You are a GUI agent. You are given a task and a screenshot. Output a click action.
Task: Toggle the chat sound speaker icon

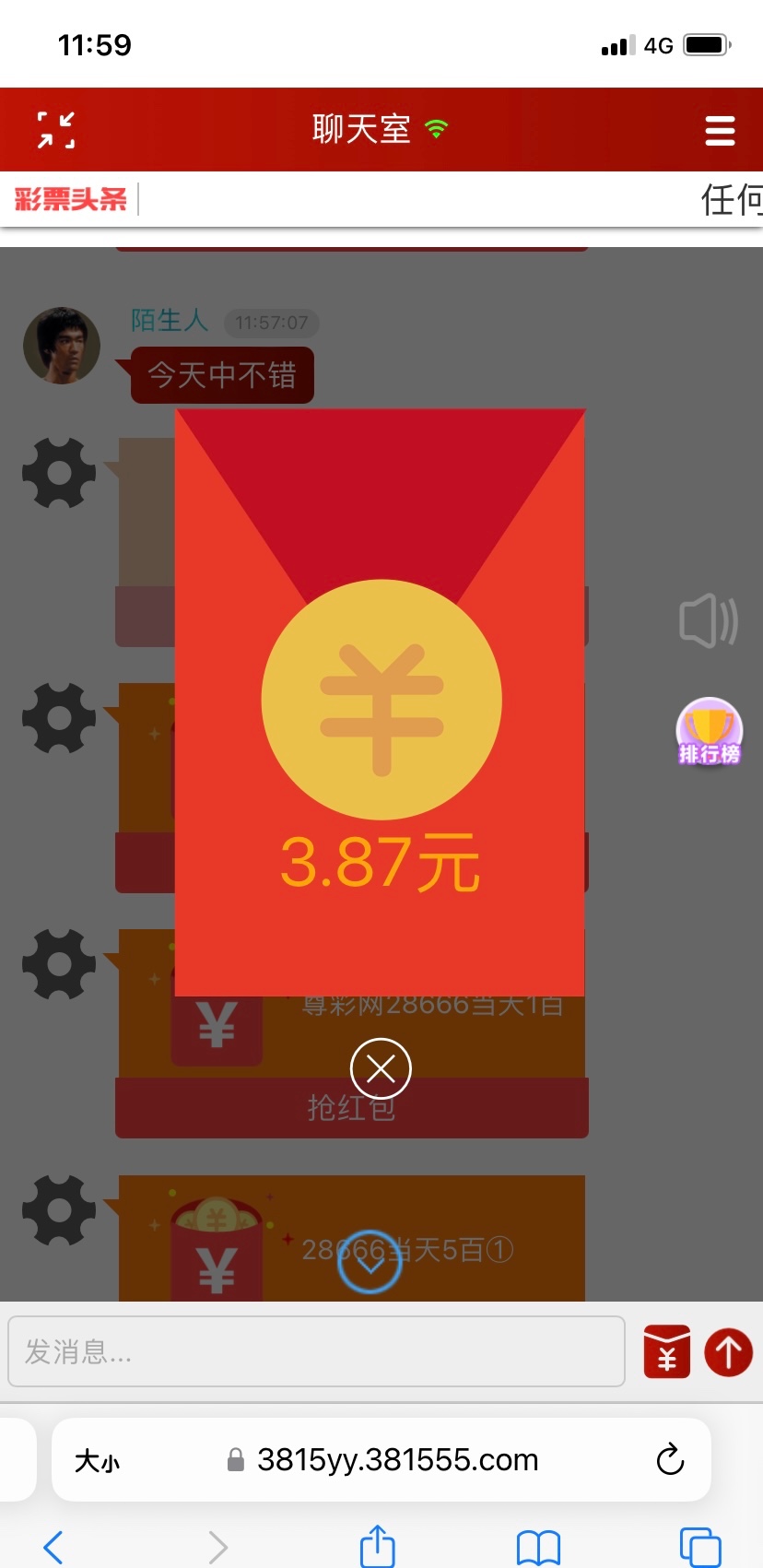(708, 621)
